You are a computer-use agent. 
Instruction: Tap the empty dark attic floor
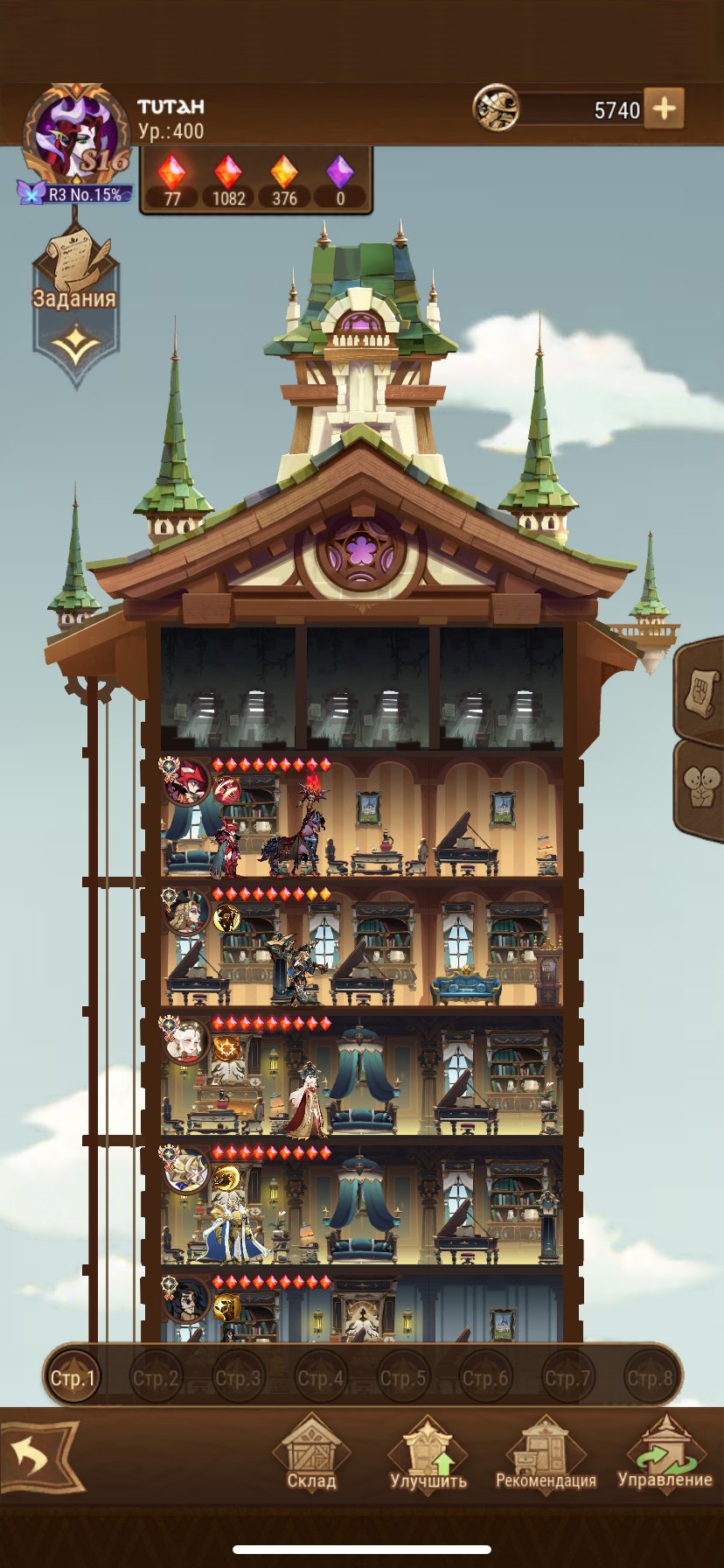tap(362, 687)
